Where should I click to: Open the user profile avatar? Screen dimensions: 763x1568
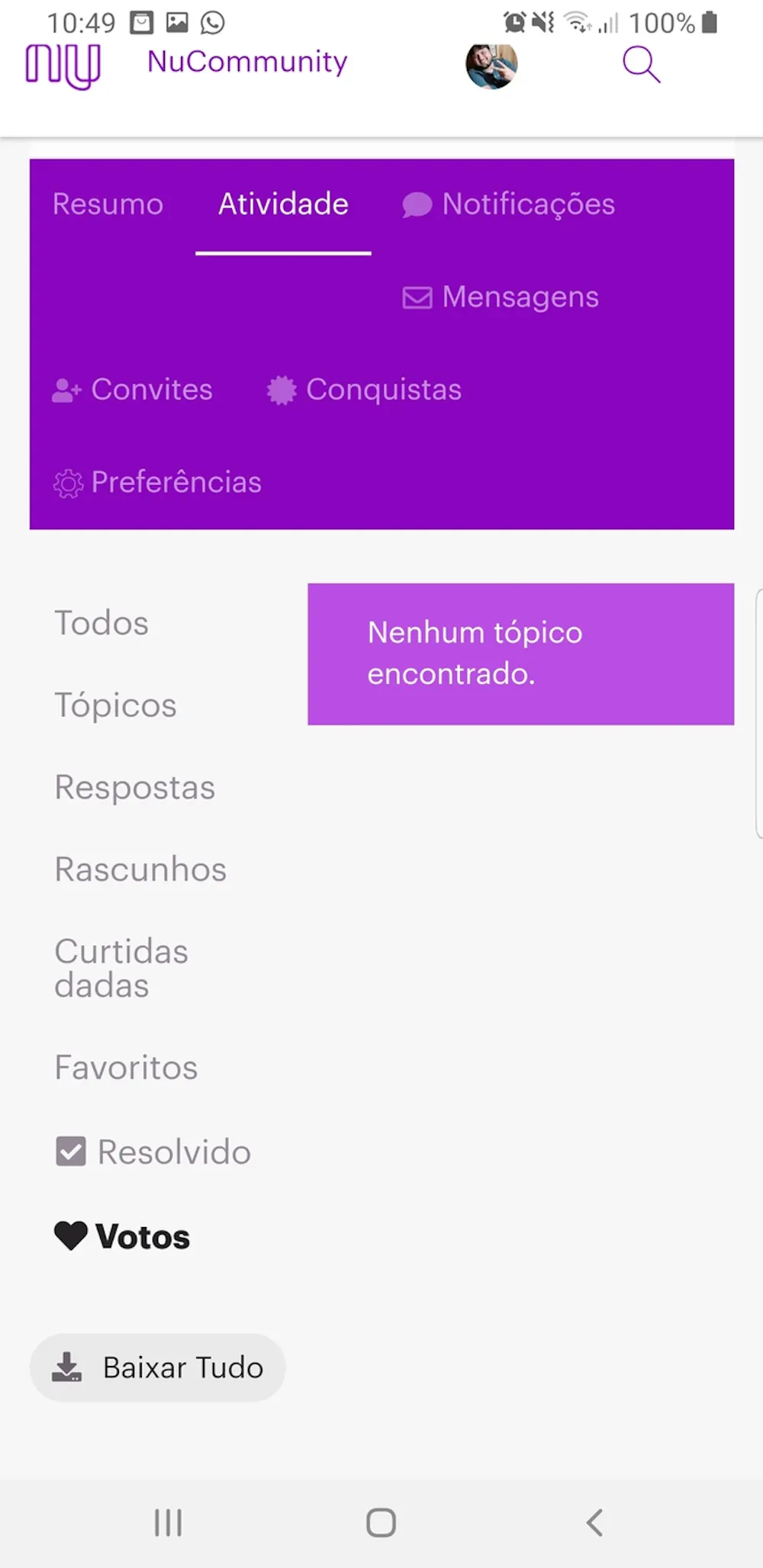tap(491, 65)
